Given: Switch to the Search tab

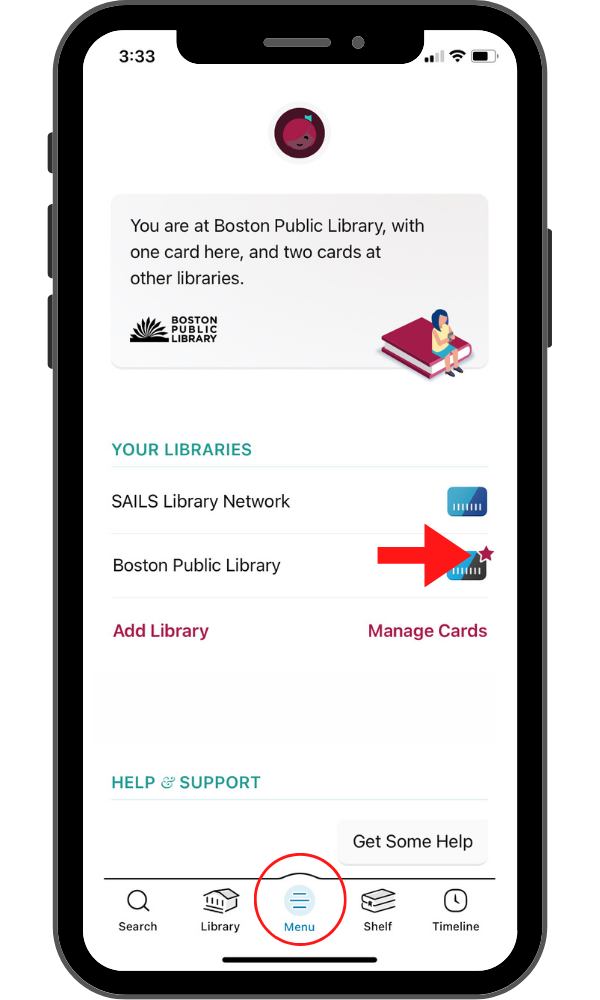Looking at the screenshot, I should pos(138,910).
